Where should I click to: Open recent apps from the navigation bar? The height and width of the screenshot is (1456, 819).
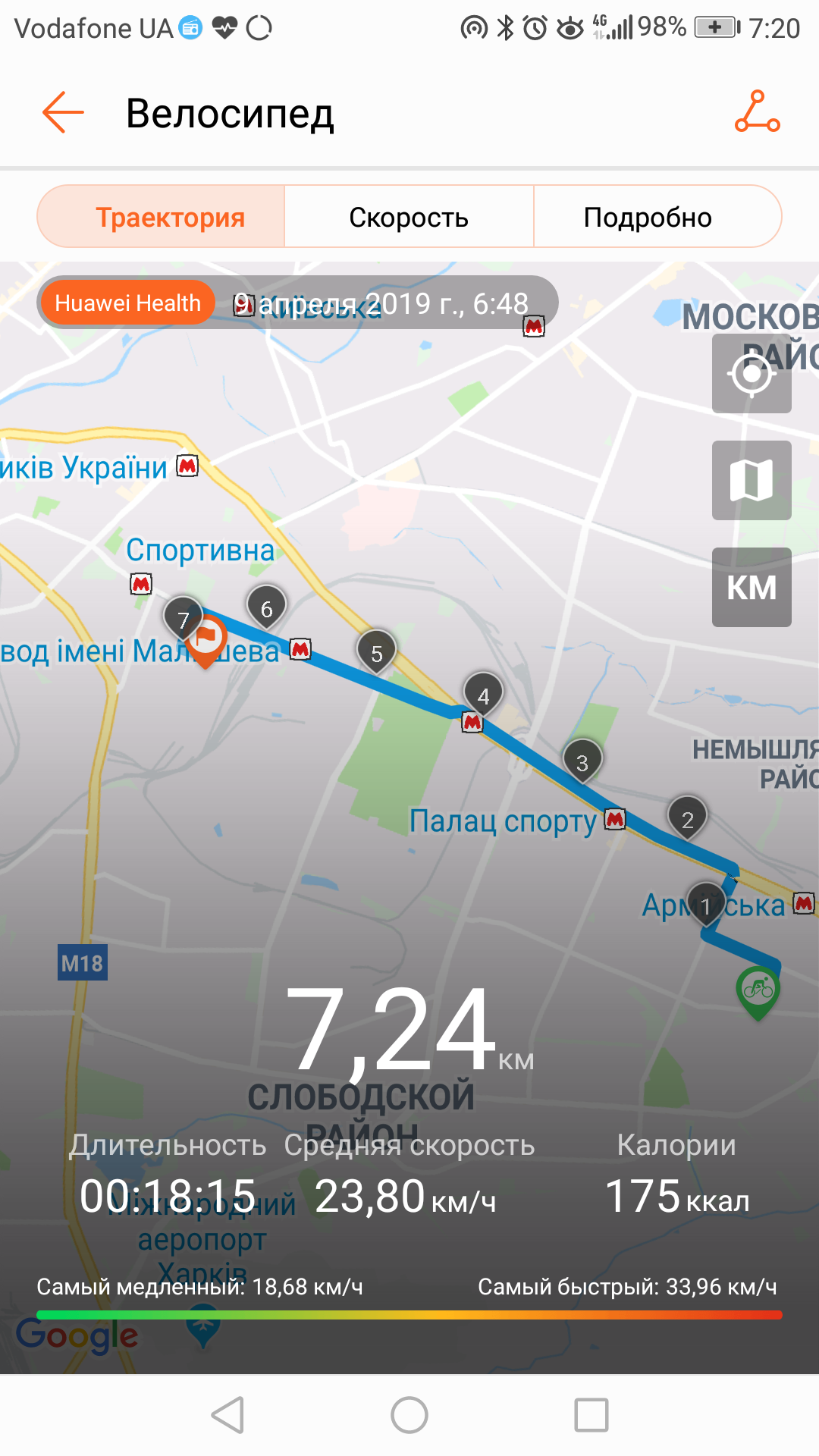591,1415
